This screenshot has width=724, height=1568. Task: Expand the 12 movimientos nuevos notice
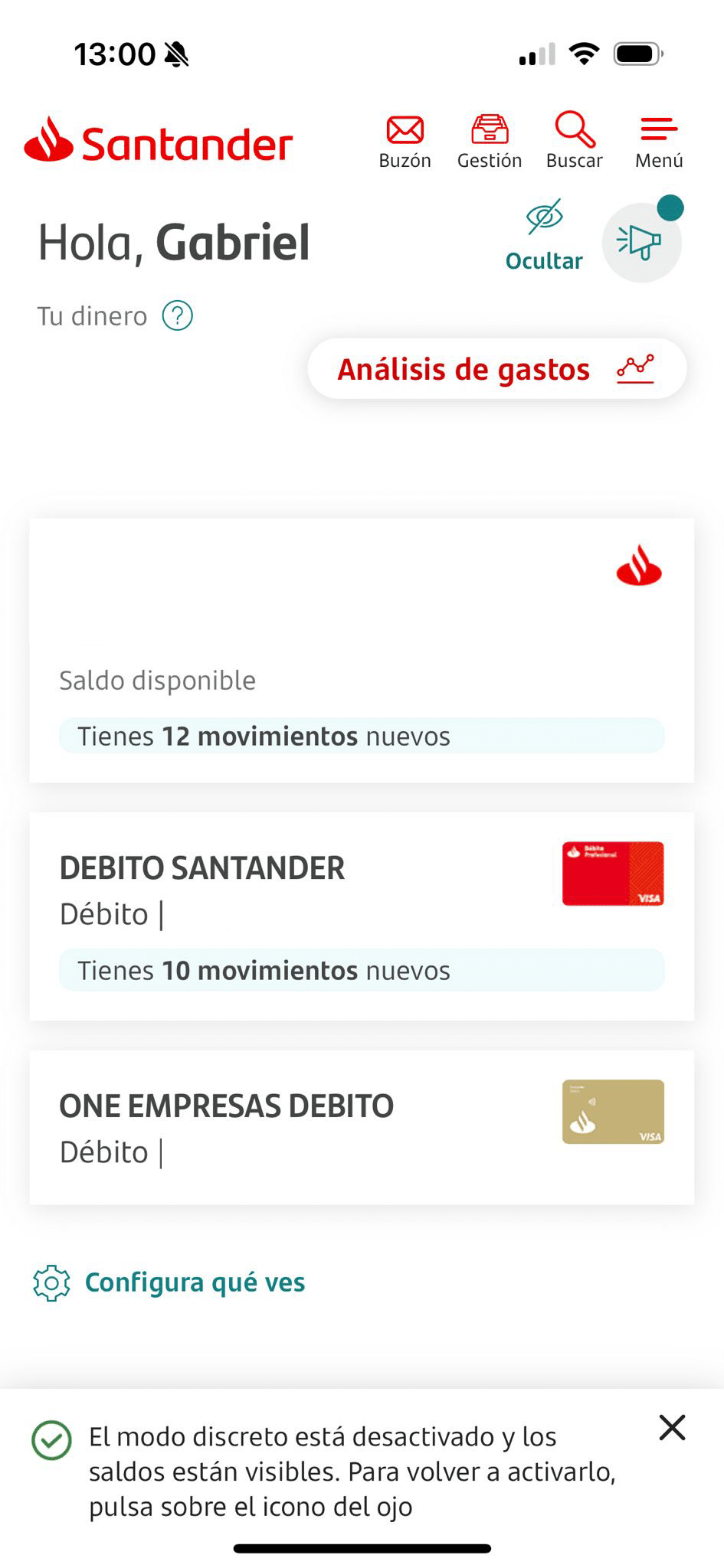click(x=362, y=736)
